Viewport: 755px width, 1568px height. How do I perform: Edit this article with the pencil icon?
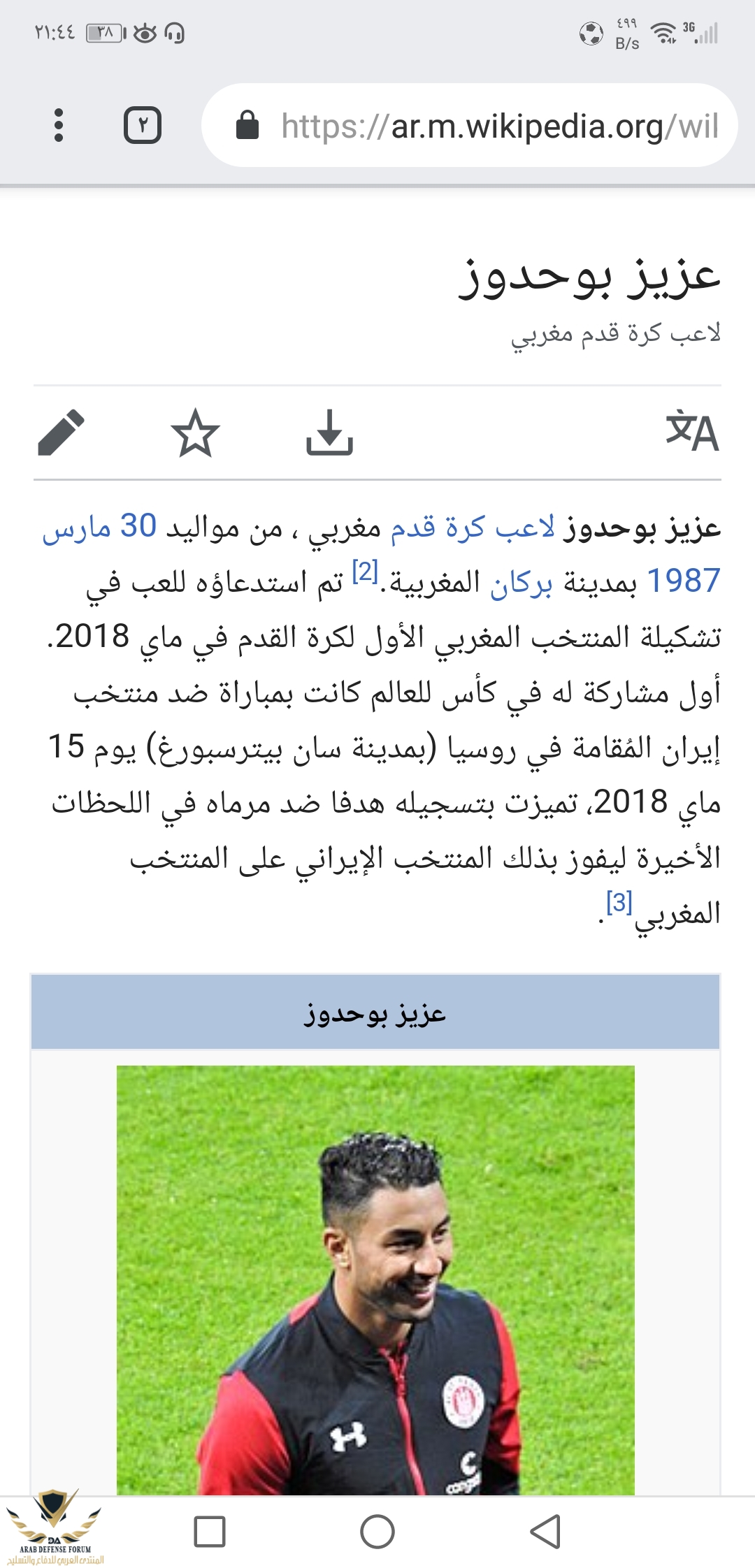pyautogui.click(x=61, y=433)
